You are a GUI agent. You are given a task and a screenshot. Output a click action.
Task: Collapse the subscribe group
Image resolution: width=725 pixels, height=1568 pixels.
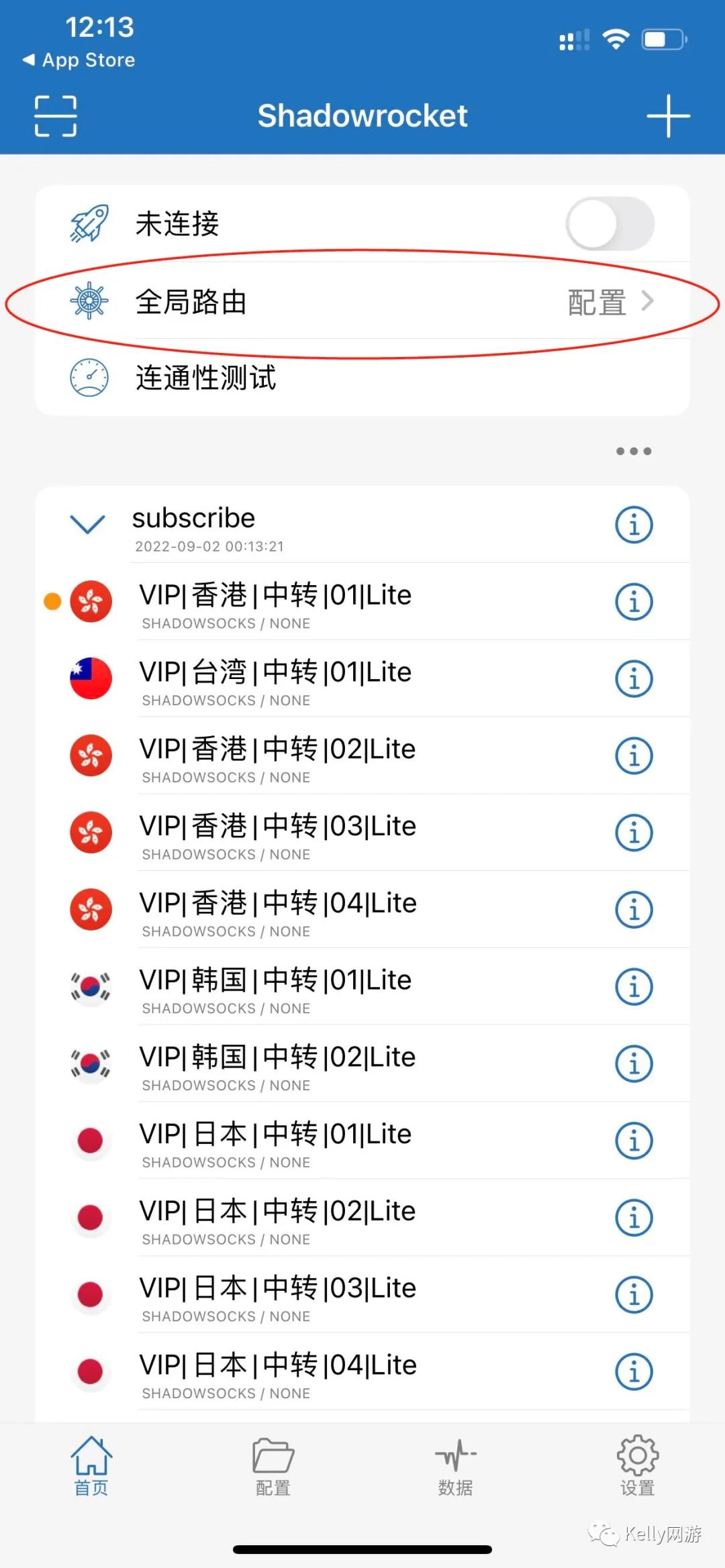coord(88,524)
